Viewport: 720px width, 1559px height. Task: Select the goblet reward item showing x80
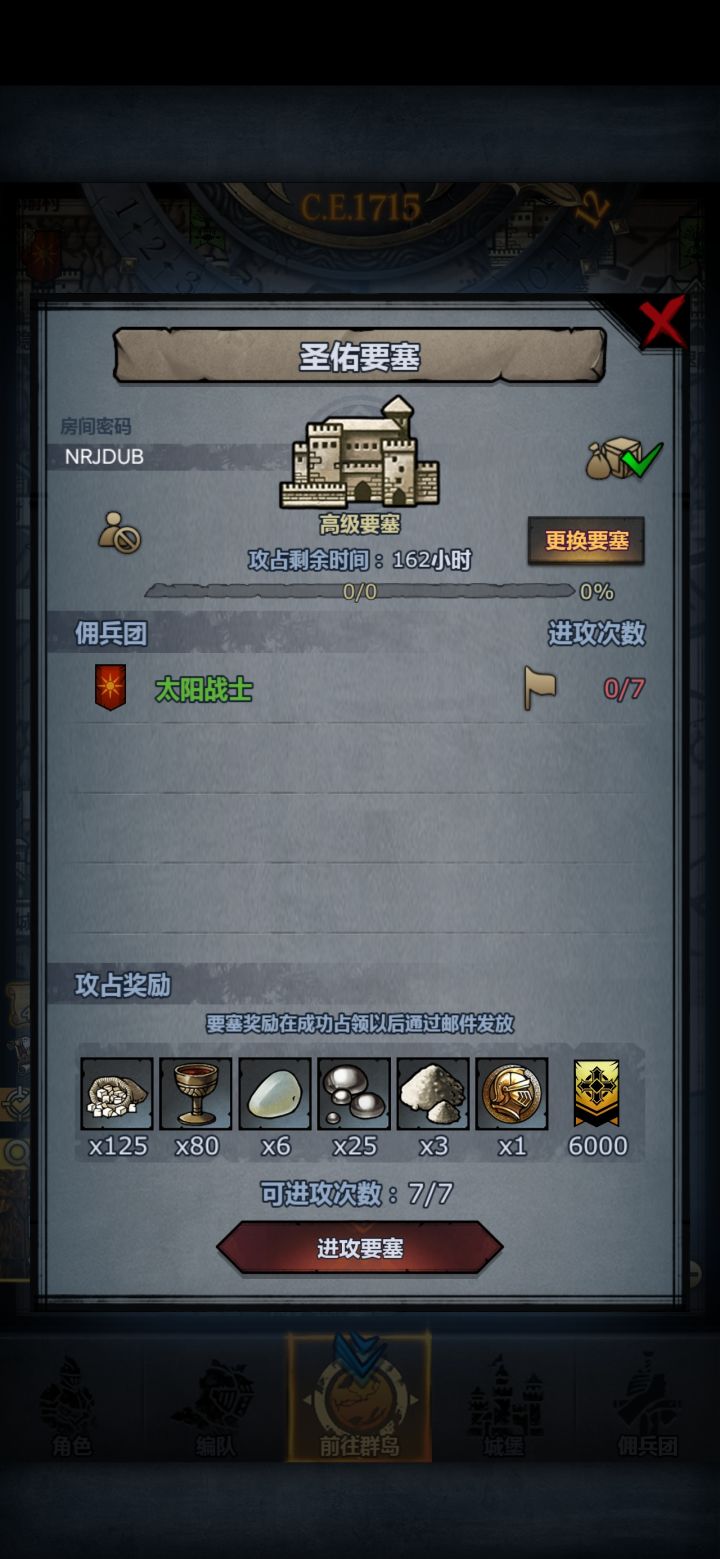(195, 1094)
